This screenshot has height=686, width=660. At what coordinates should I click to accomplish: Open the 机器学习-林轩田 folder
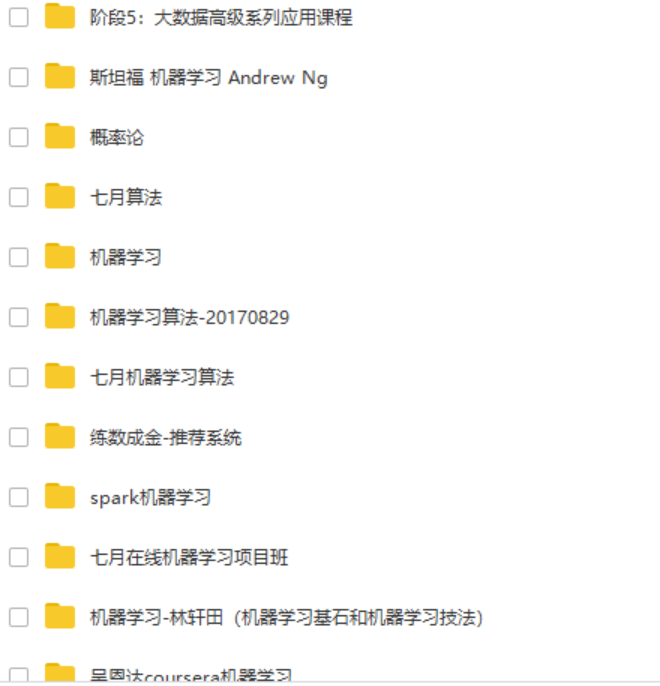pos(286,617)
